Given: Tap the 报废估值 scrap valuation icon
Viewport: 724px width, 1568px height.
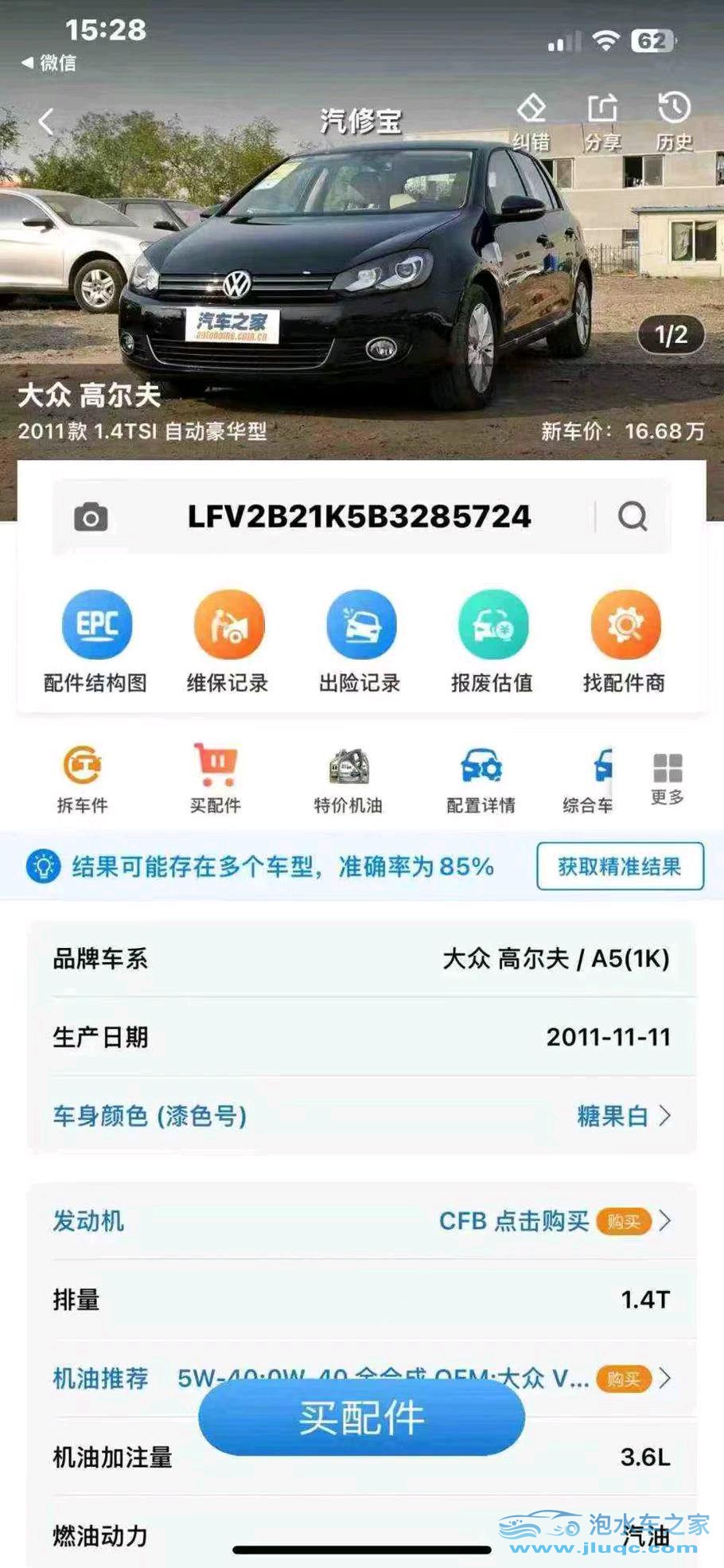Looking at the screenshot, I should point(493,637).
